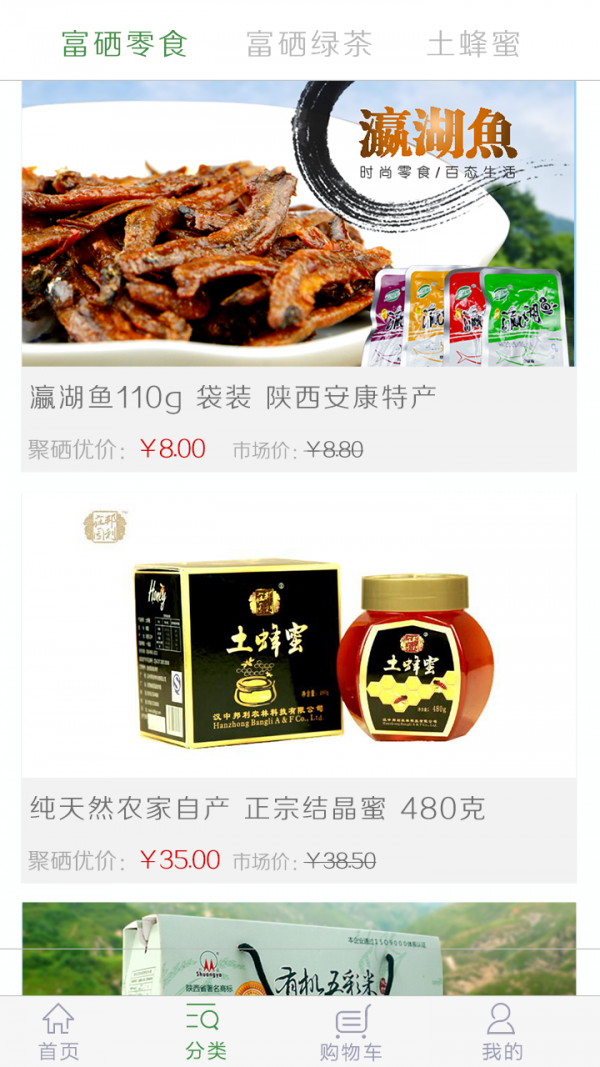
Task: Switch to the 富硒零食 tab
Action: [124, 44]
